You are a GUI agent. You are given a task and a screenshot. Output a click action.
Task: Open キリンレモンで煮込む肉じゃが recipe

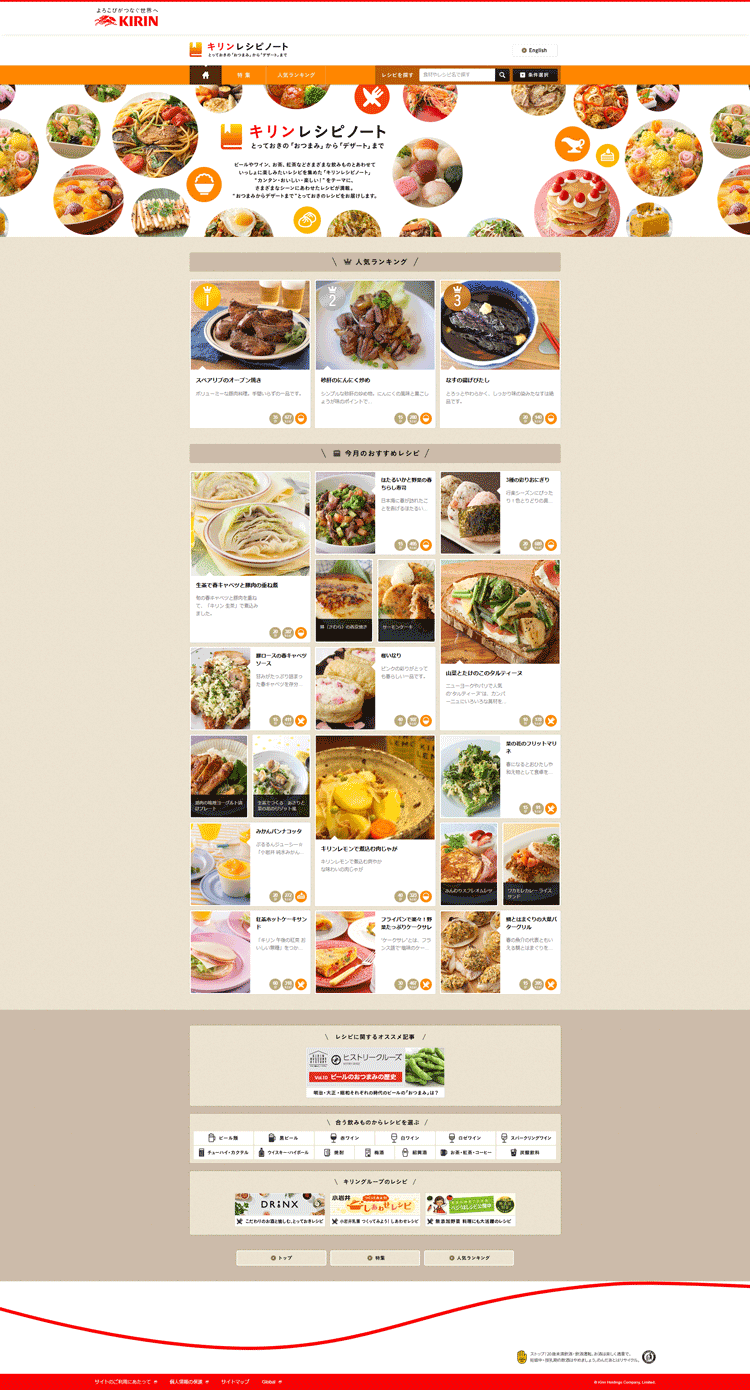pos(375,818)
